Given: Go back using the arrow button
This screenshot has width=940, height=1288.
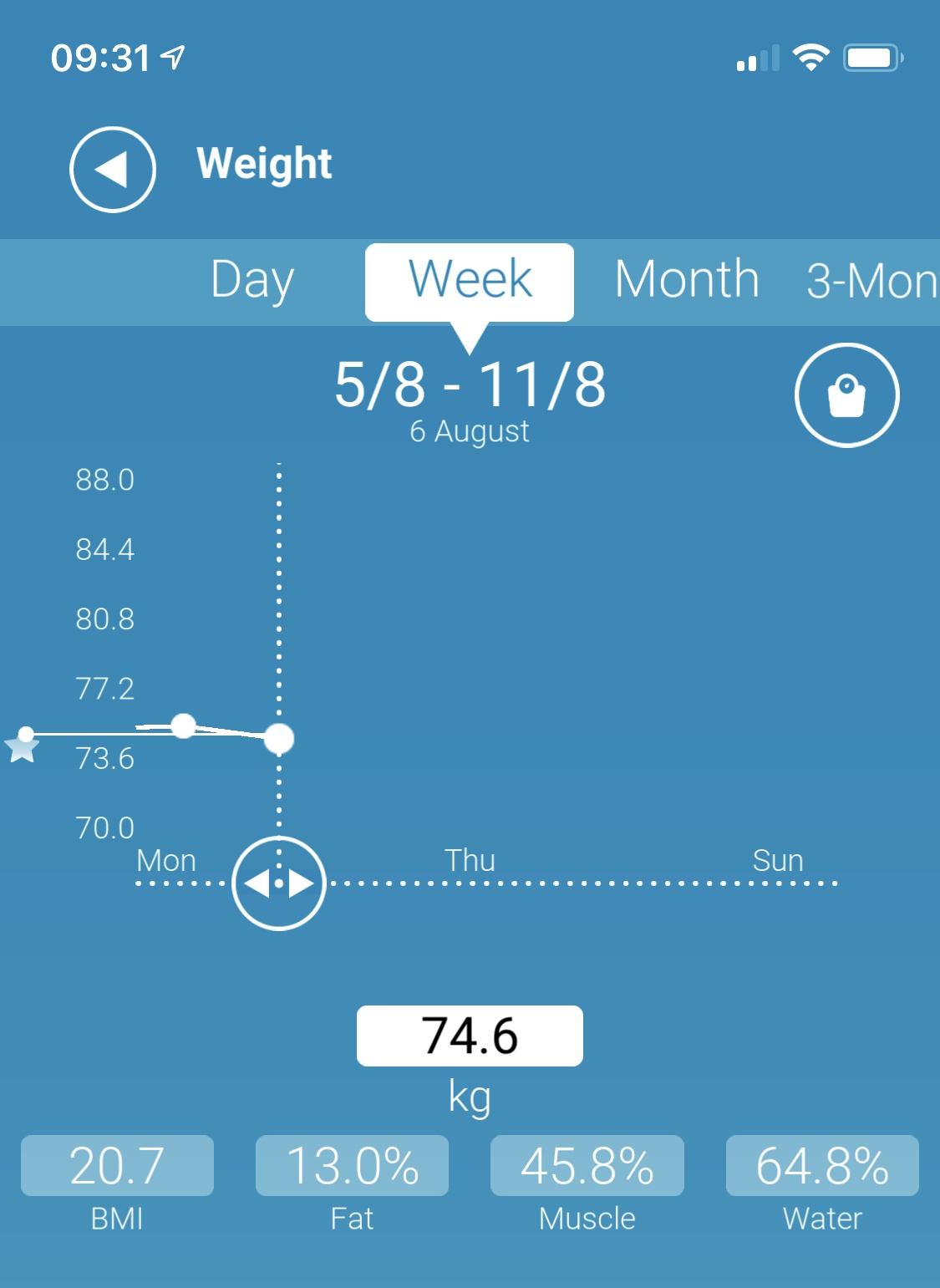Looking at the screenshot, I should (113, 170).
